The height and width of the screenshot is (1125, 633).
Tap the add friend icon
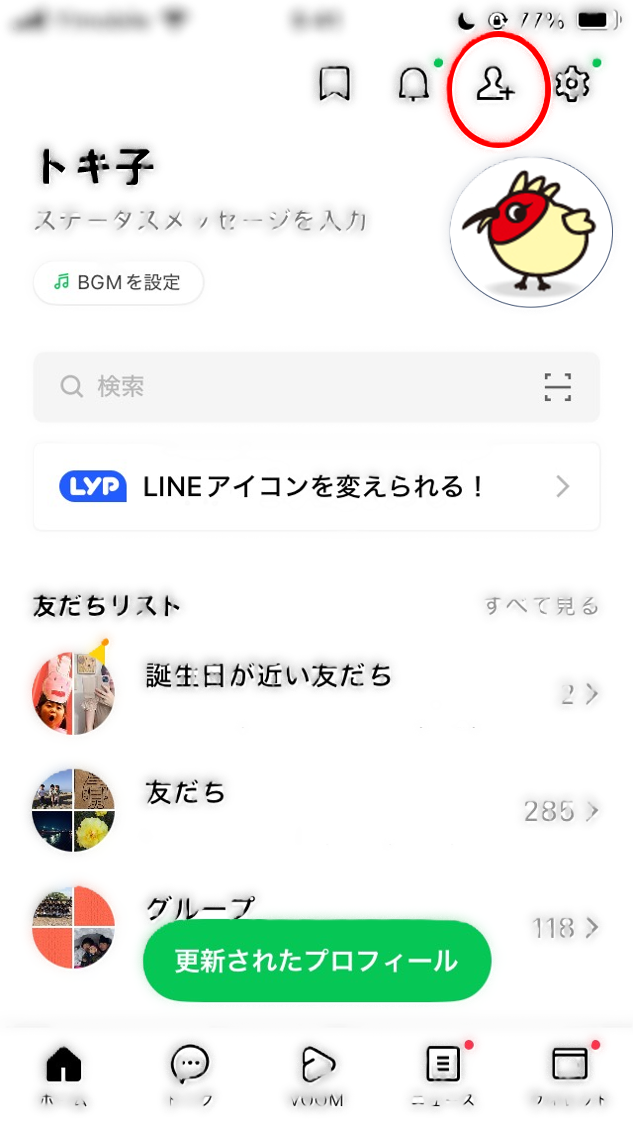tap(494, 85)
